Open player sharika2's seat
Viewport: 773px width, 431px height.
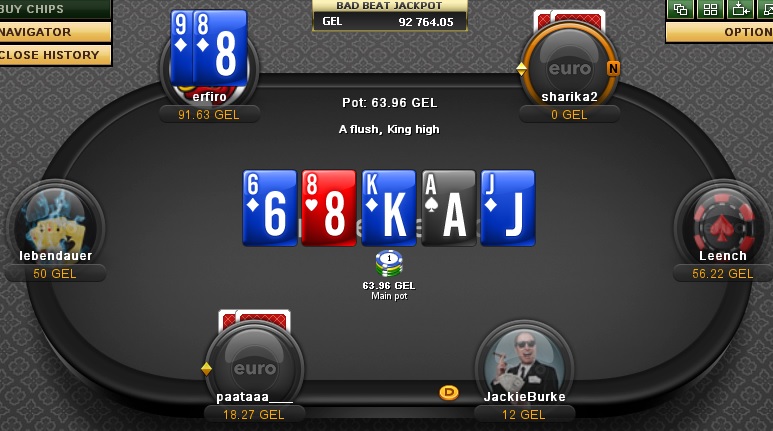coord(569,70)
